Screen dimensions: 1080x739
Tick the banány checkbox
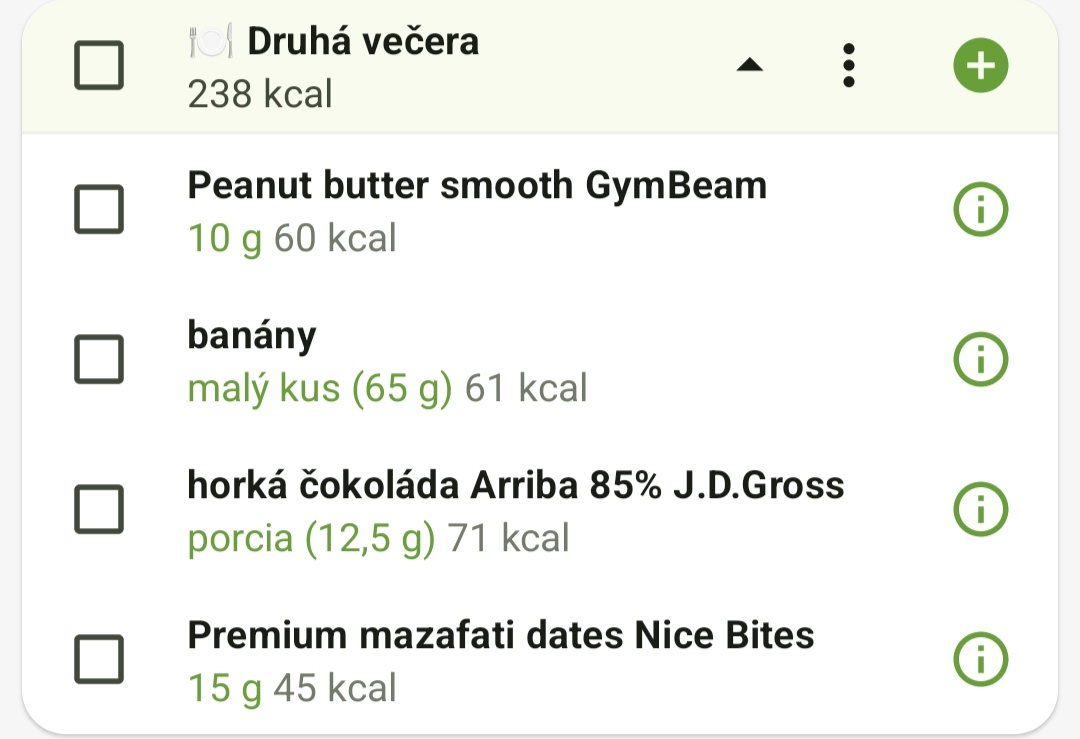pyautogui.click(x=99, y=359)
